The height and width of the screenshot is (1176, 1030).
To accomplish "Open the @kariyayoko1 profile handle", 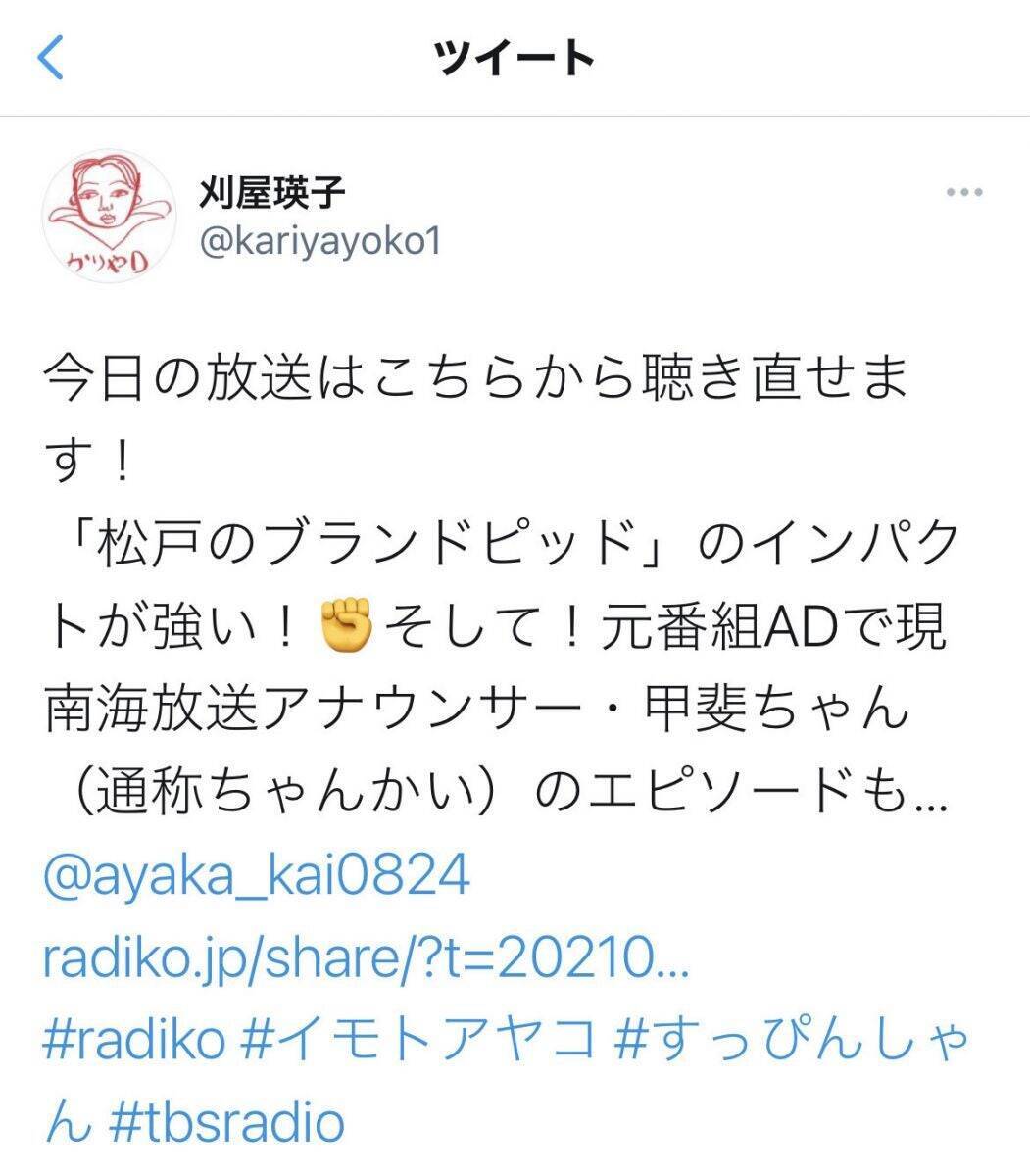I will pyautogui.click(x=319, y=242).
